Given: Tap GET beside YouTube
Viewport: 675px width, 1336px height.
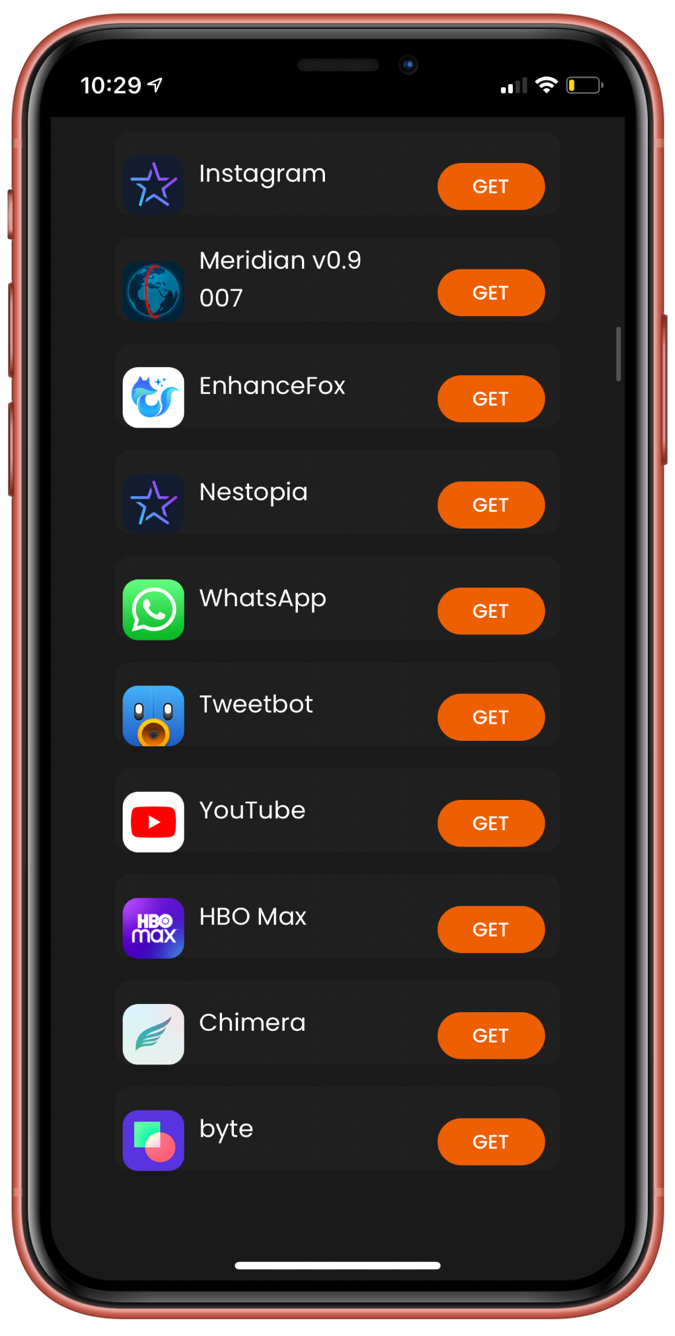Looking at the screenshot, I should (x=490, y=823).
